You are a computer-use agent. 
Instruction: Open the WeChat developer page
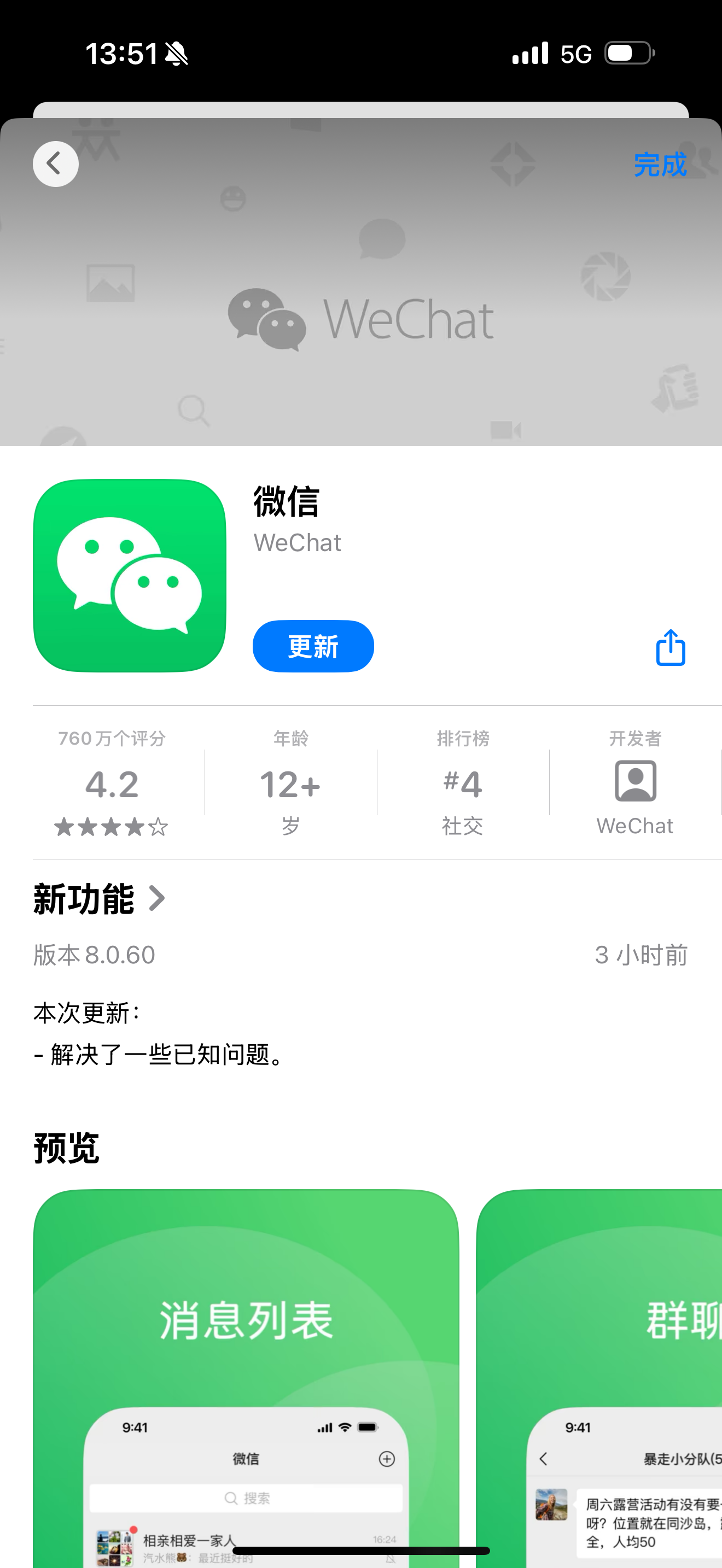pyautogui.click(x=635, y=784)
